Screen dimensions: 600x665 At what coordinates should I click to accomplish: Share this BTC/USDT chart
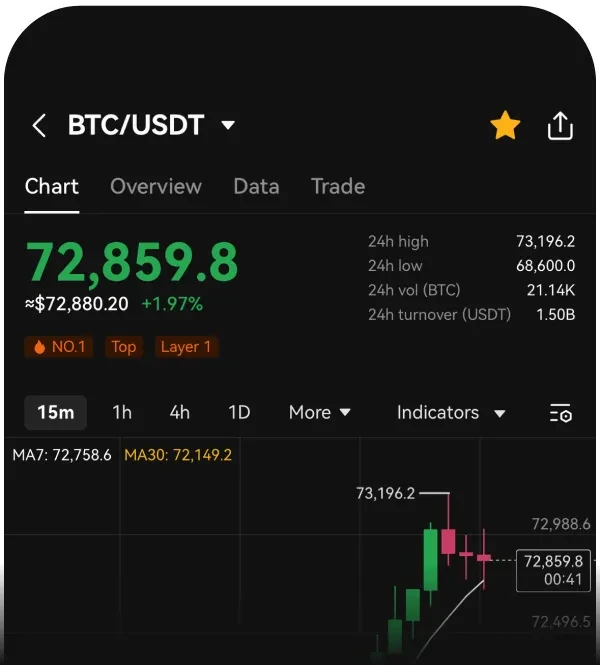tap(560, 126)
